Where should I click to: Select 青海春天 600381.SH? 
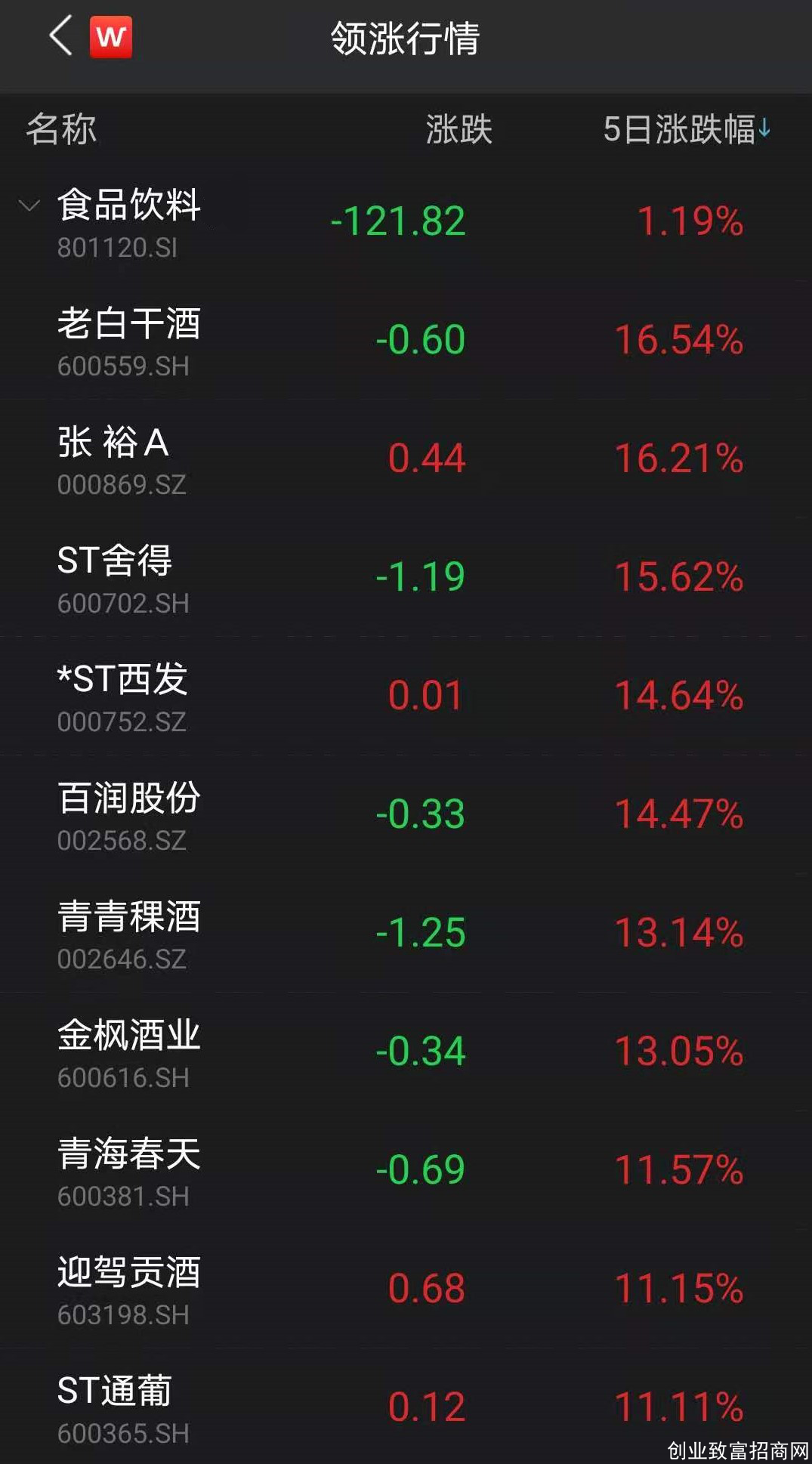pyautogui.click(x=406, y=1171)
